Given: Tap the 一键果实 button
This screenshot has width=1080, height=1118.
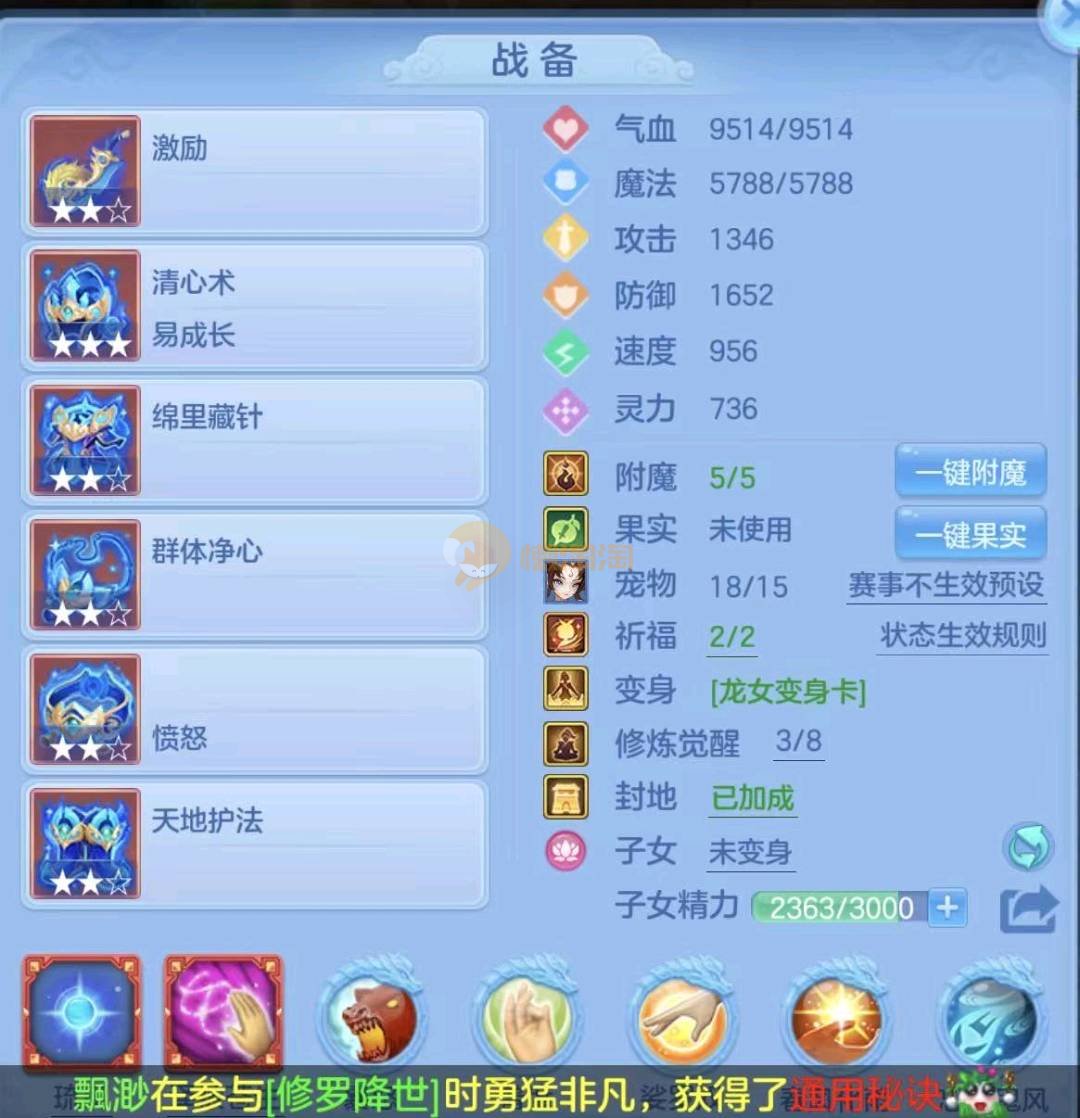Looking at the screenshot, I should tap(970, 533).
